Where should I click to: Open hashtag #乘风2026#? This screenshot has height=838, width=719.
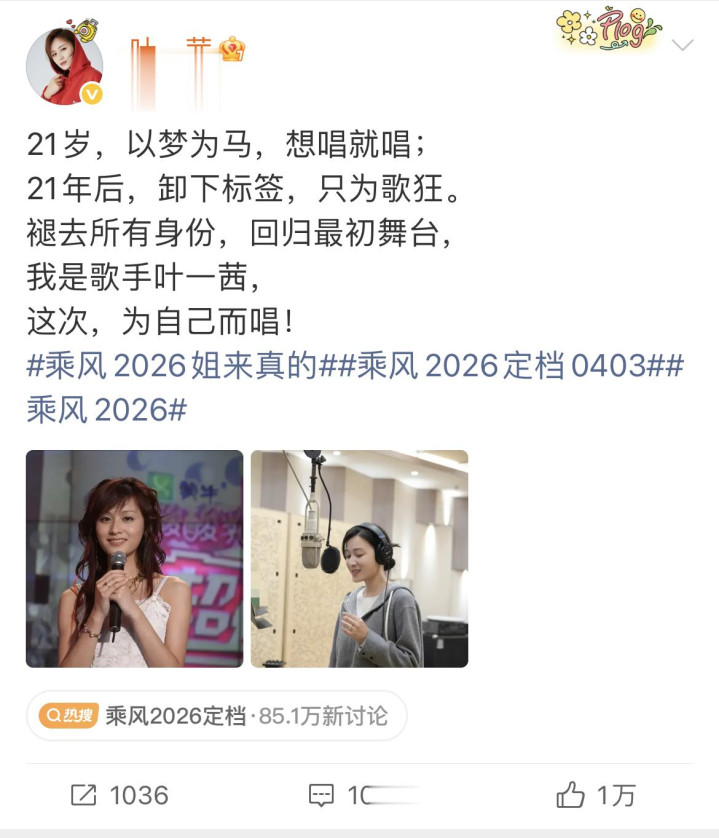pos(106,410)
